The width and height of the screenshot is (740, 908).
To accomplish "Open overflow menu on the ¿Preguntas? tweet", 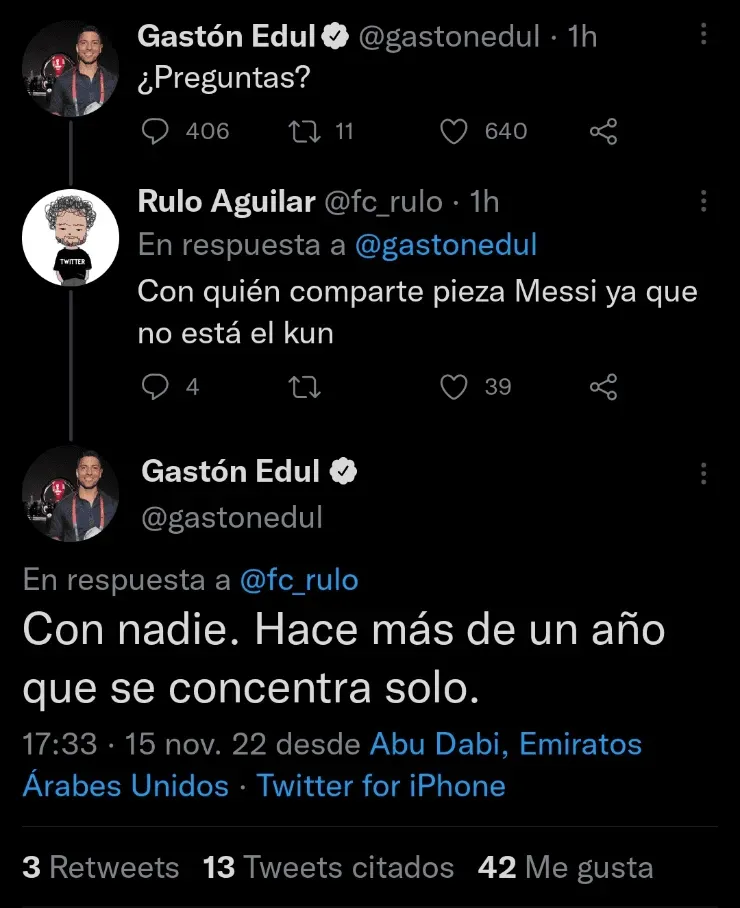I will point(704,35).
